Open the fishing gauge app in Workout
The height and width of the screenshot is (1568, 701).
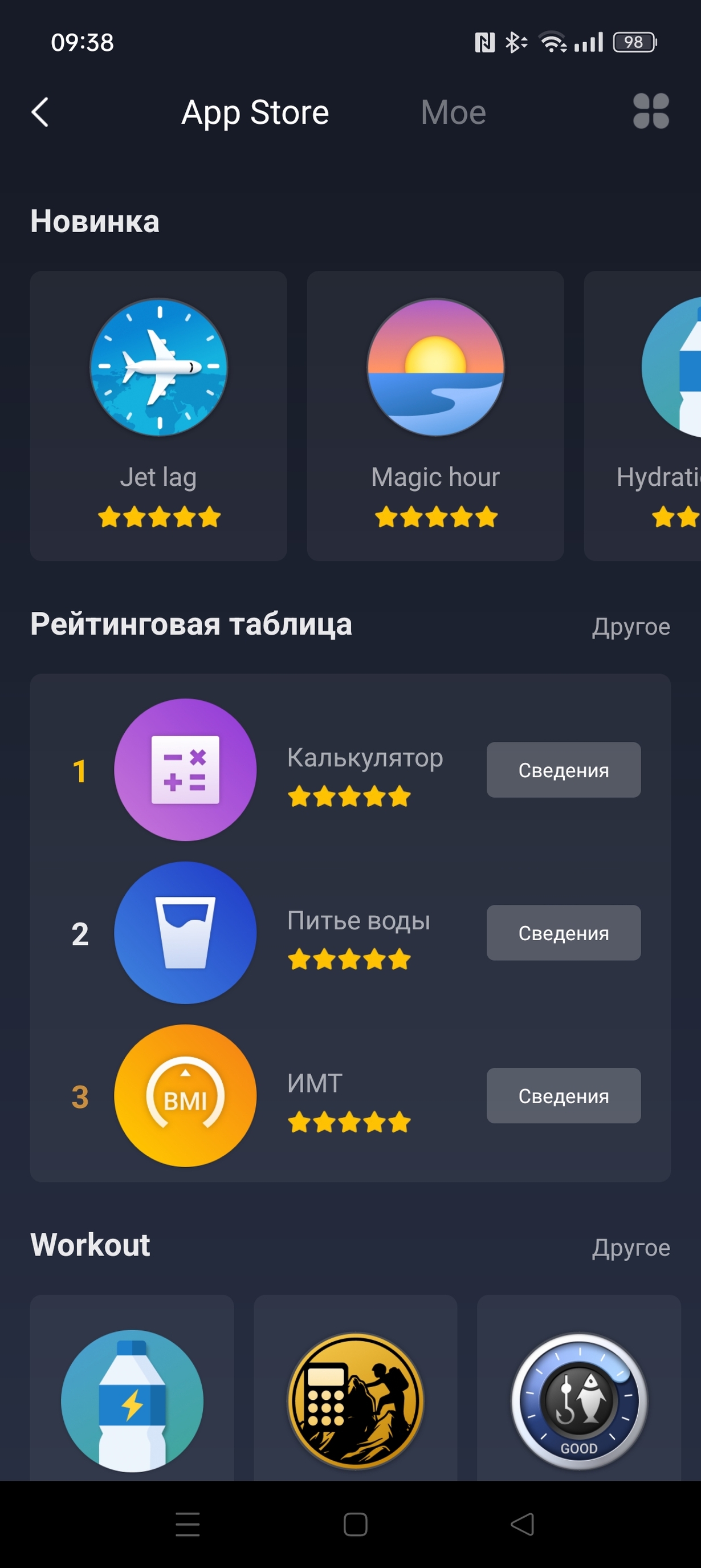click(578, 1400)
